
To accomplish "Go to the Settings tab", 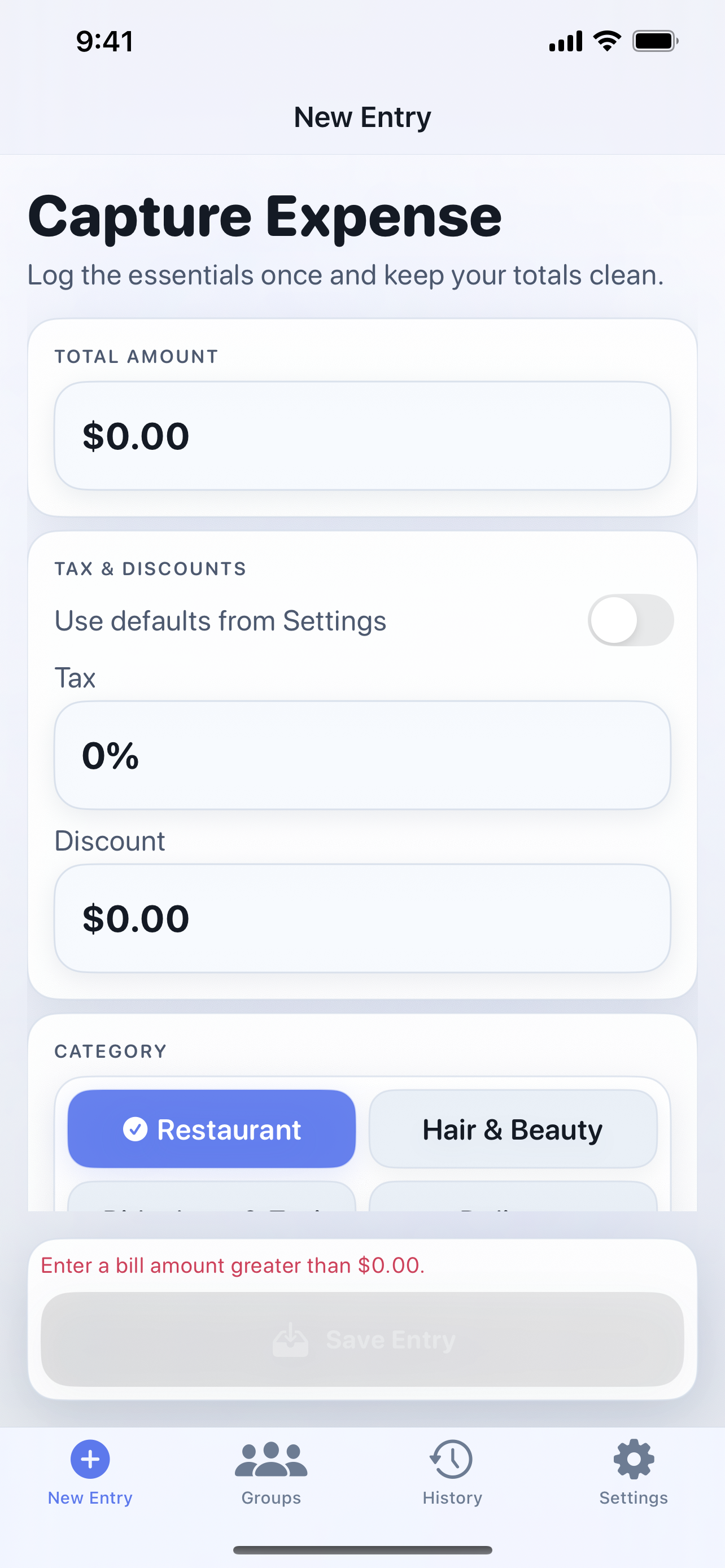I will pos(633,1472).
